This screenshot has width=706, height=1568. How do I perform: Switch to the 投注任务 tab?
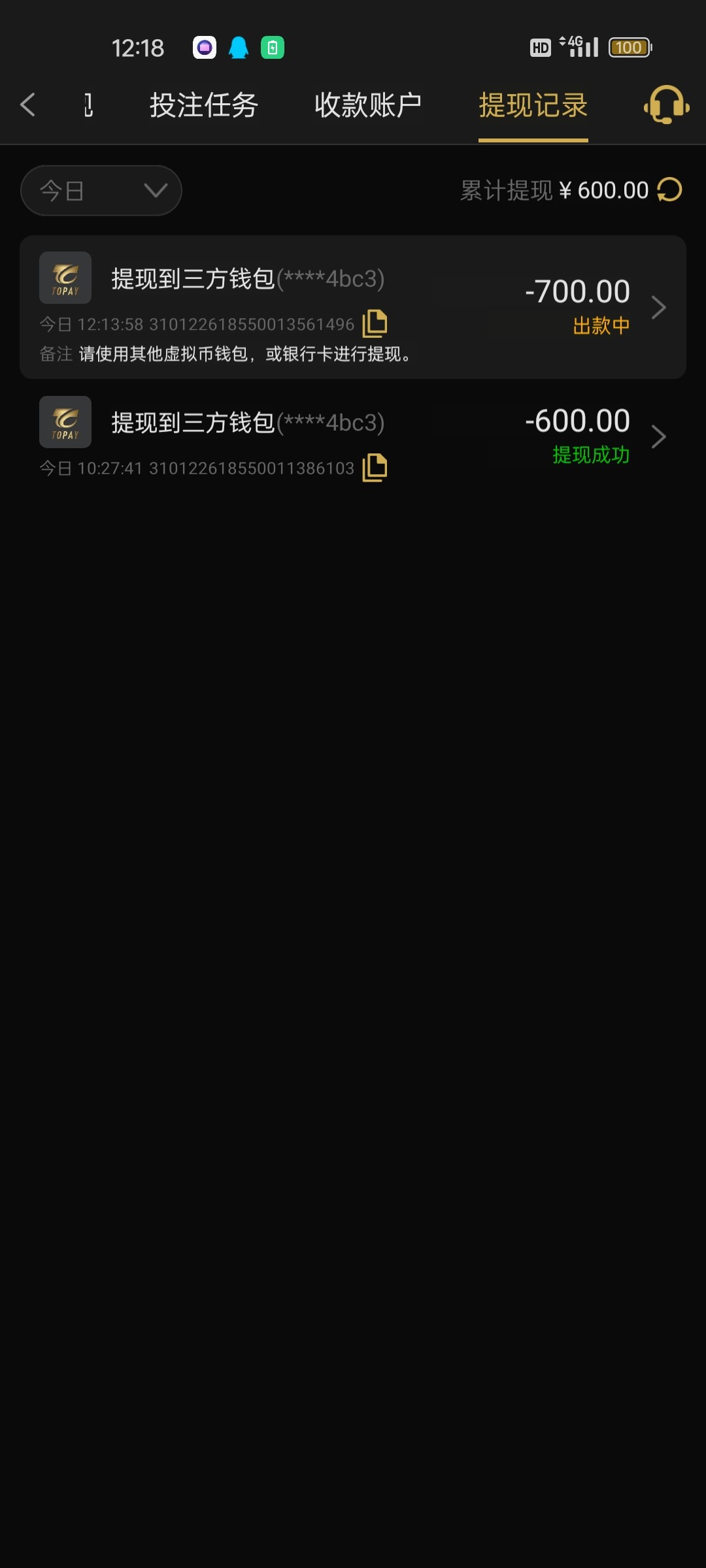coord(203,105)
